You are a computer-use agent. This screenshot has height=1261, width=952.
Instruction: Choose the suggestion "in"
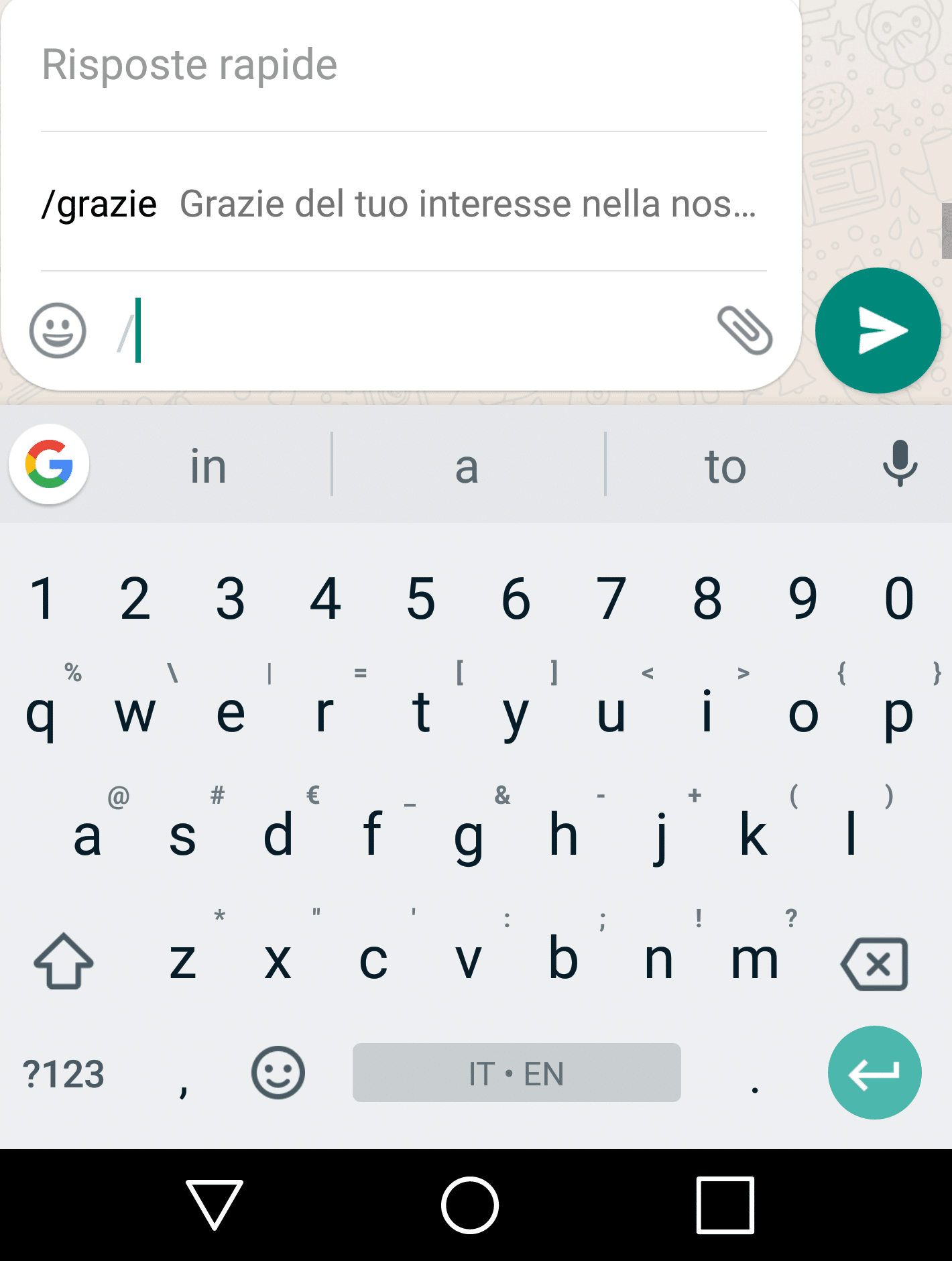[x=208, y=467]
